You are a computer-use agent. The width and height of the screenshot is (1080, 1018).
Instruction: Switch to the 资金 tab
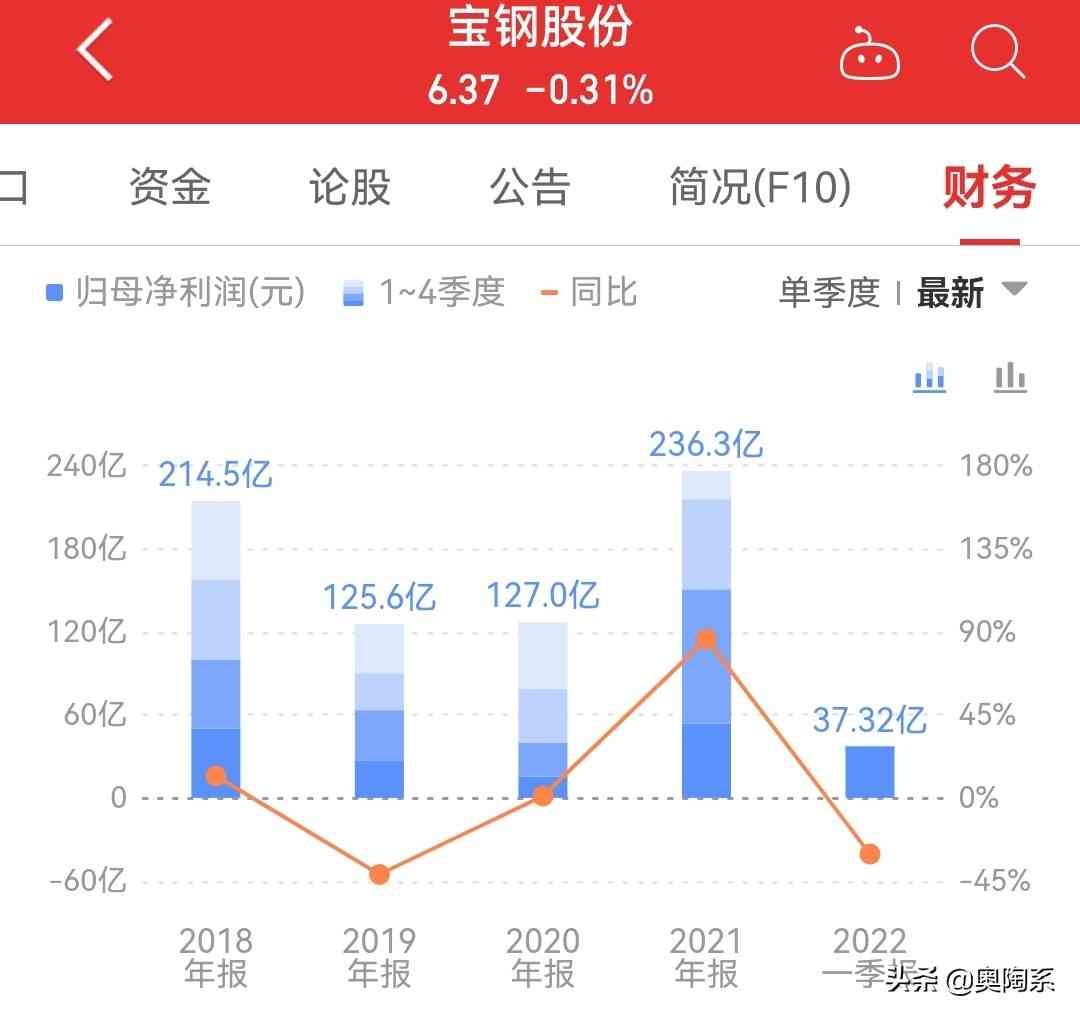(x=169, y=187)
